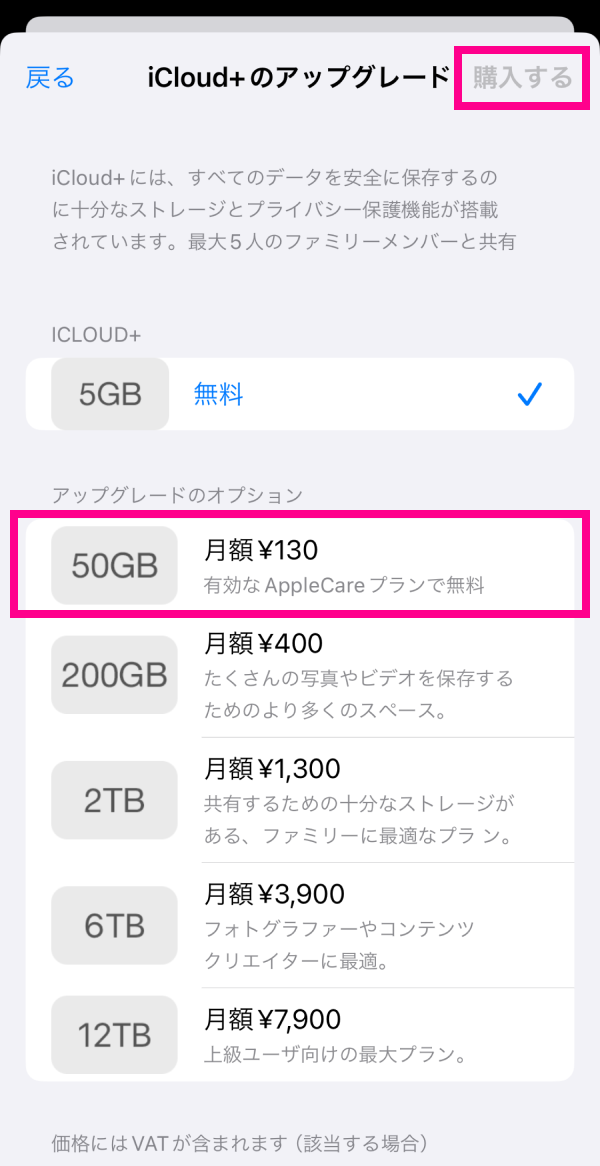Tap 購入する to purchase the plan
The image size is (600, 1166).
click(x=523, y=77)
